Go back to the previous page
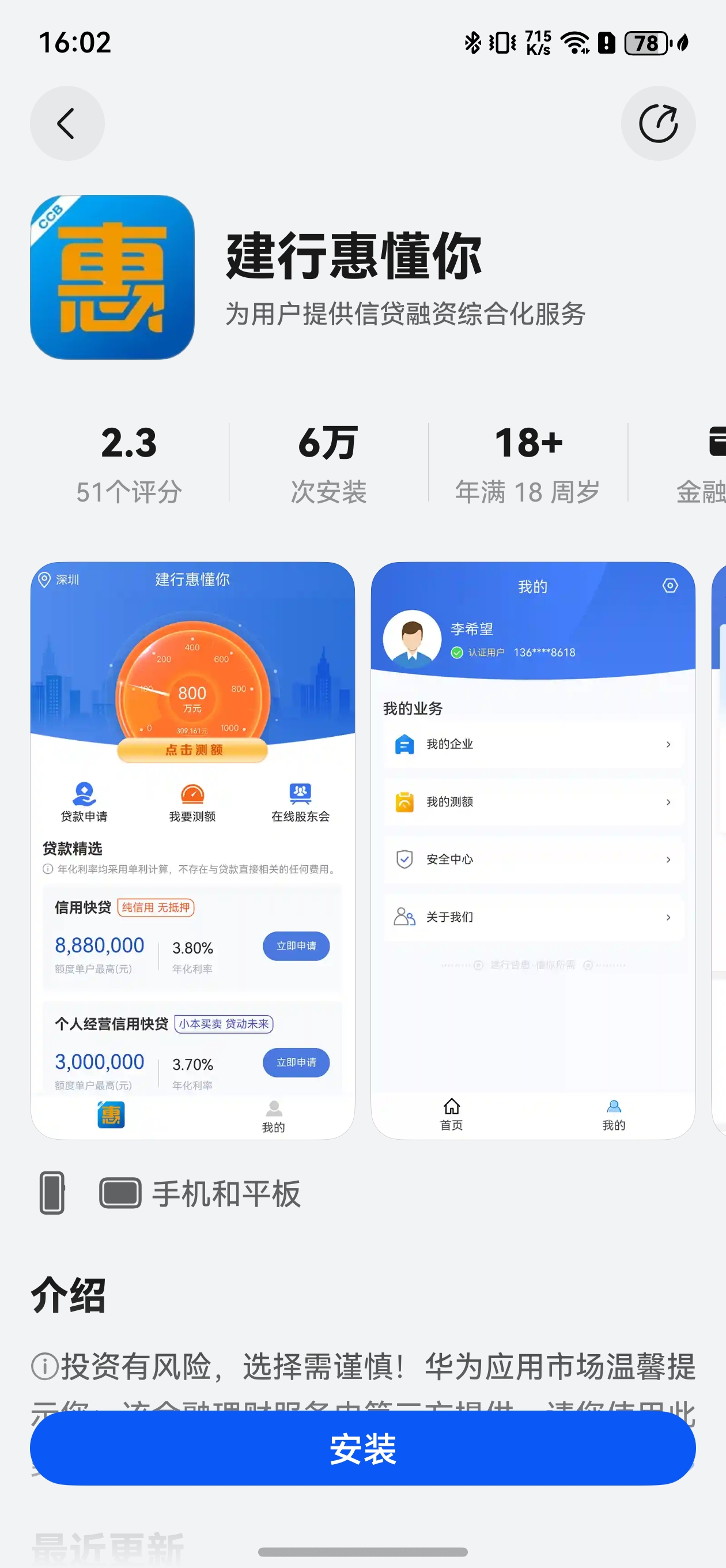 tap(67, 123)
